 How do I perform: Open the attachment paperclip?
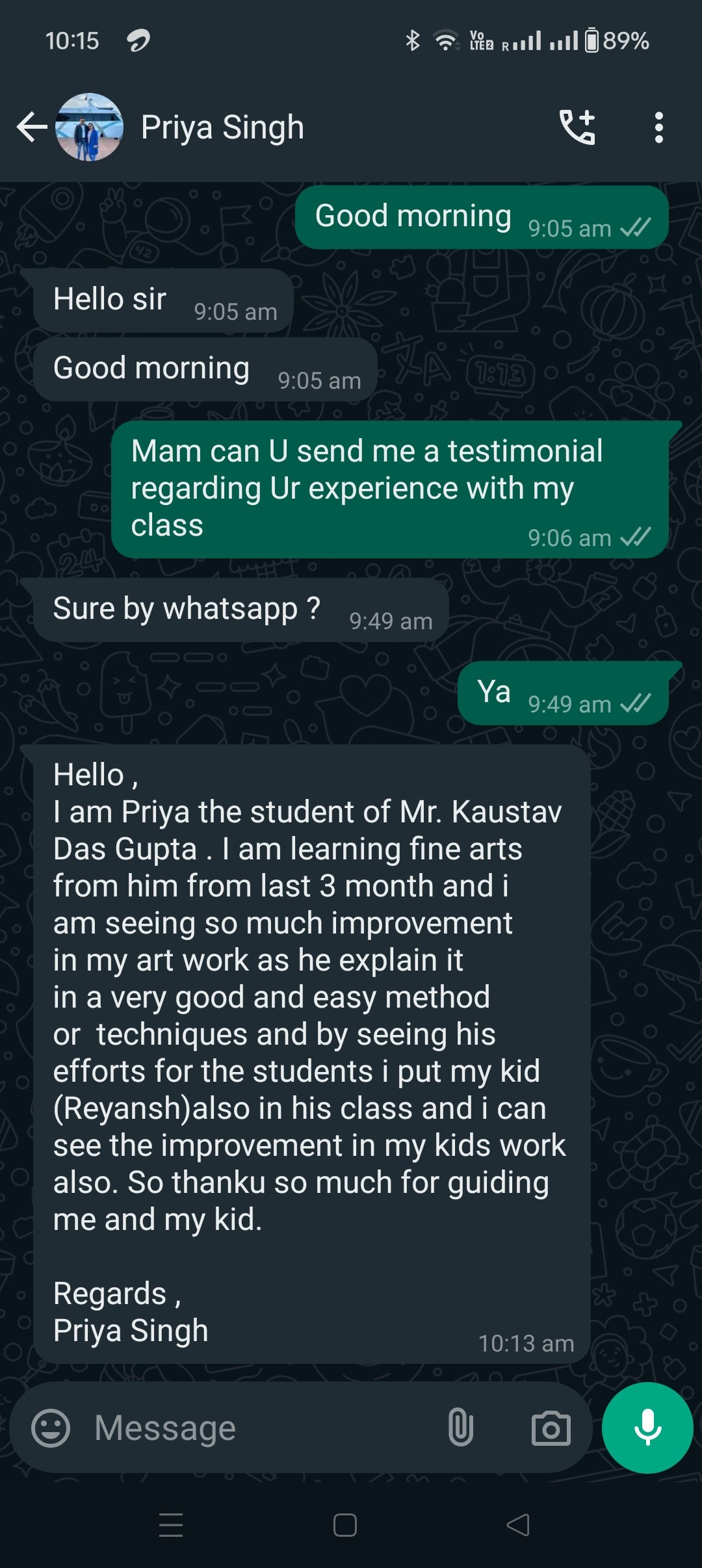point(460,1428)
